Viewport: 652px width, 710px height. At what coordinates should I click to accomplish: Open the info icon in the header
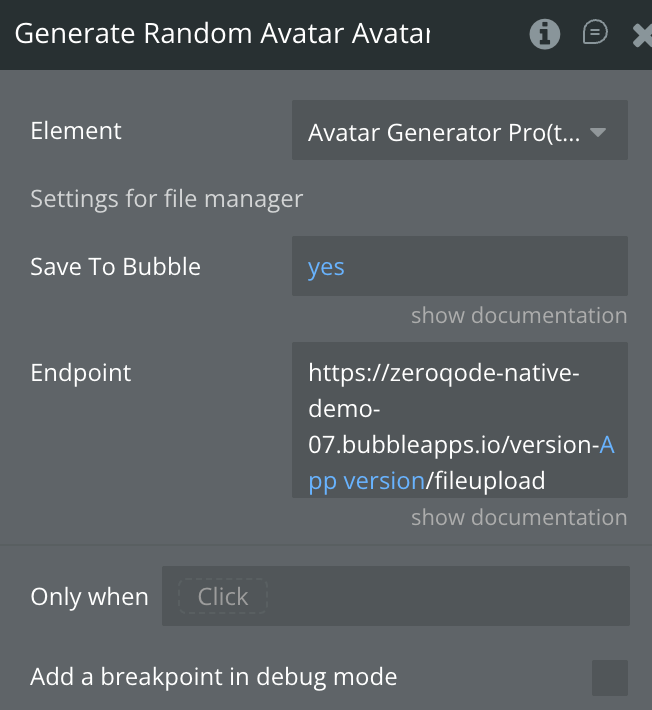pos(545,34)
